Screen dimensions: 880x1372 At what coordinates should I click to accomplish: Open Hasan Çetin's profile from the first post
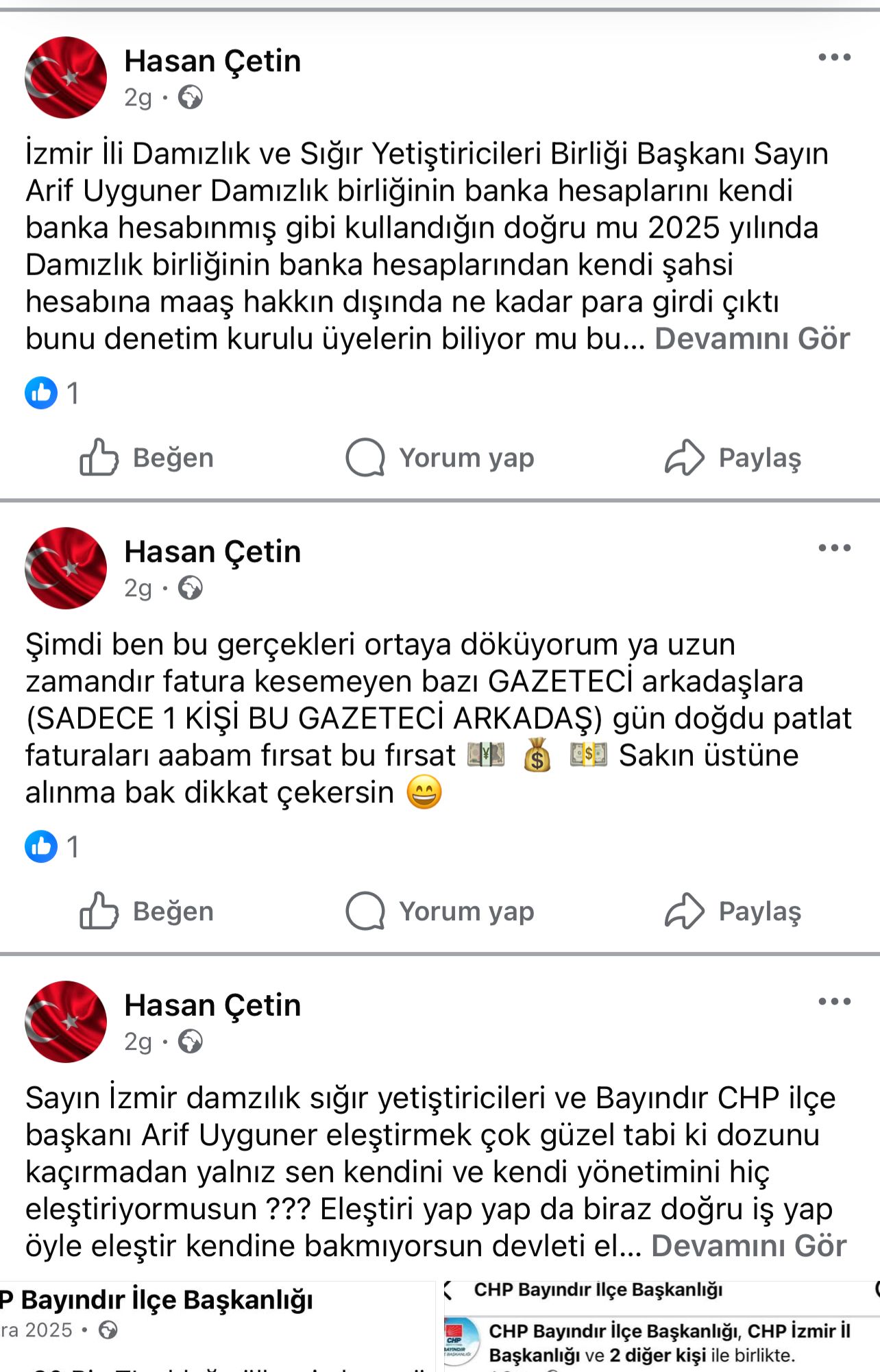pos(212,61)
